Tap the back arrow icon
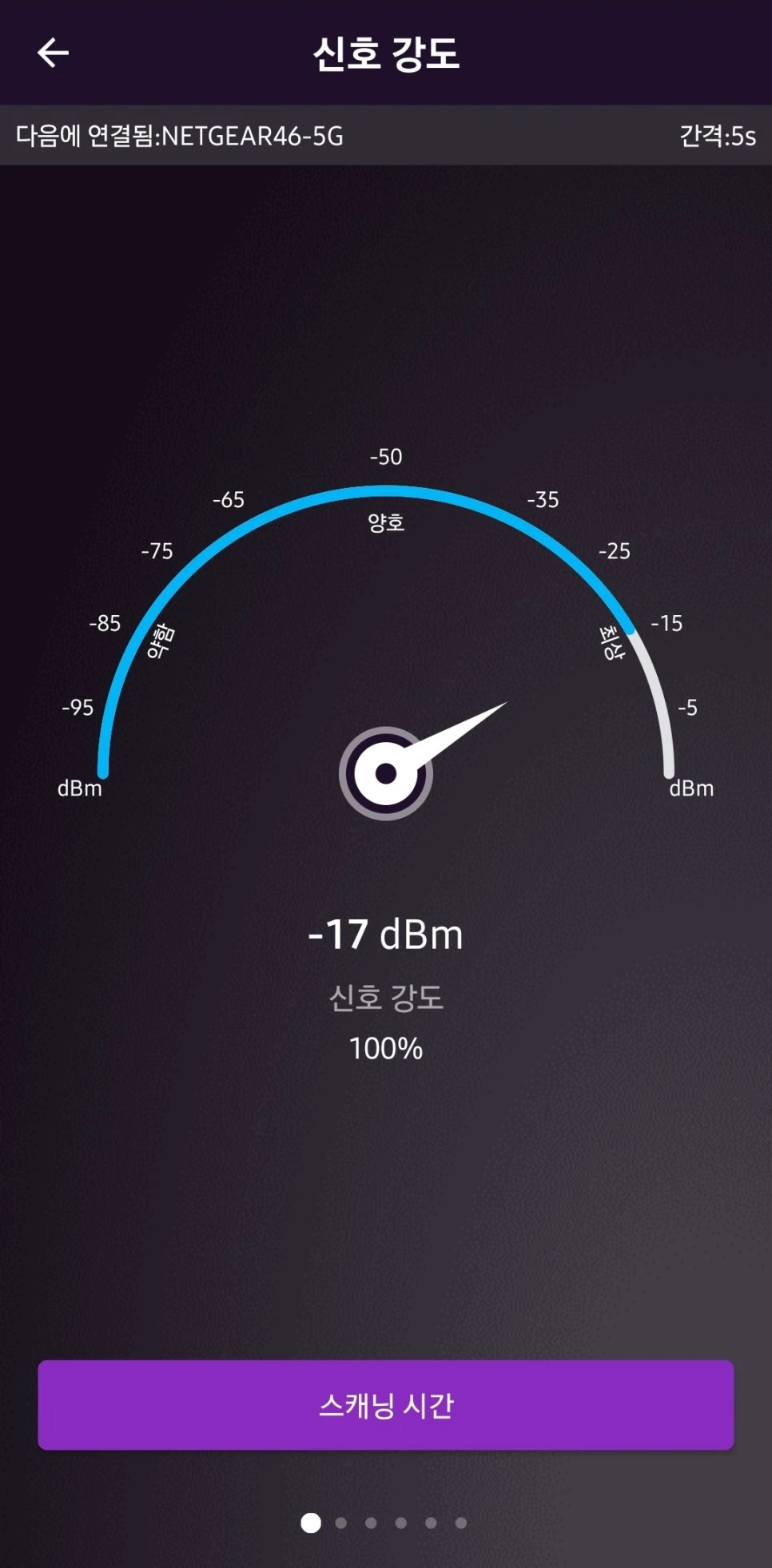 coord(53,53)
